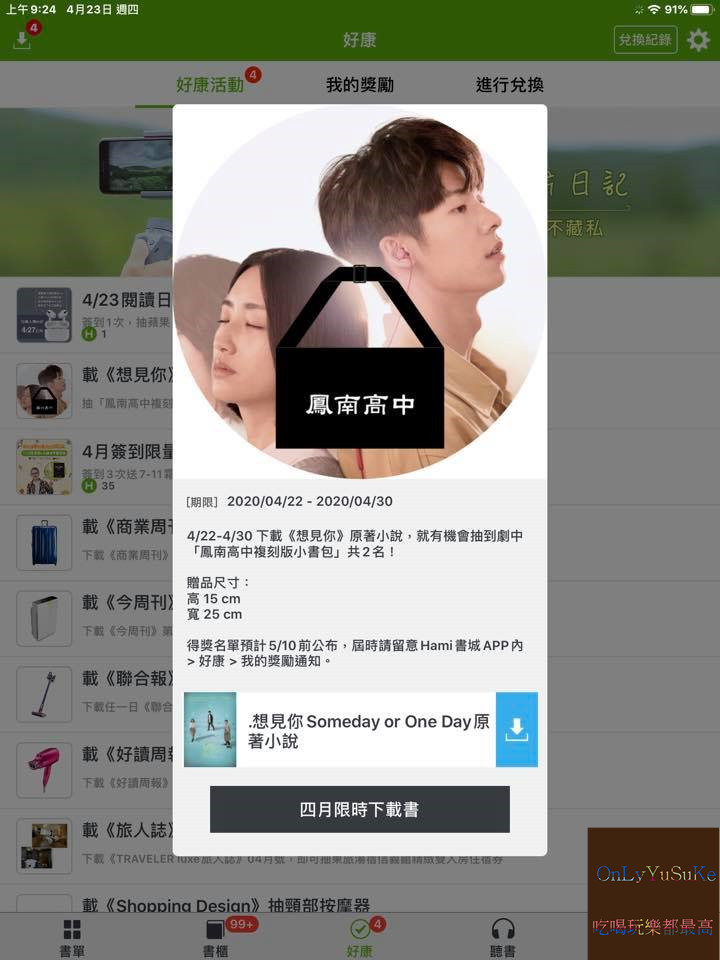Switch to the 我的獎勵 tab

pos(360,85)
